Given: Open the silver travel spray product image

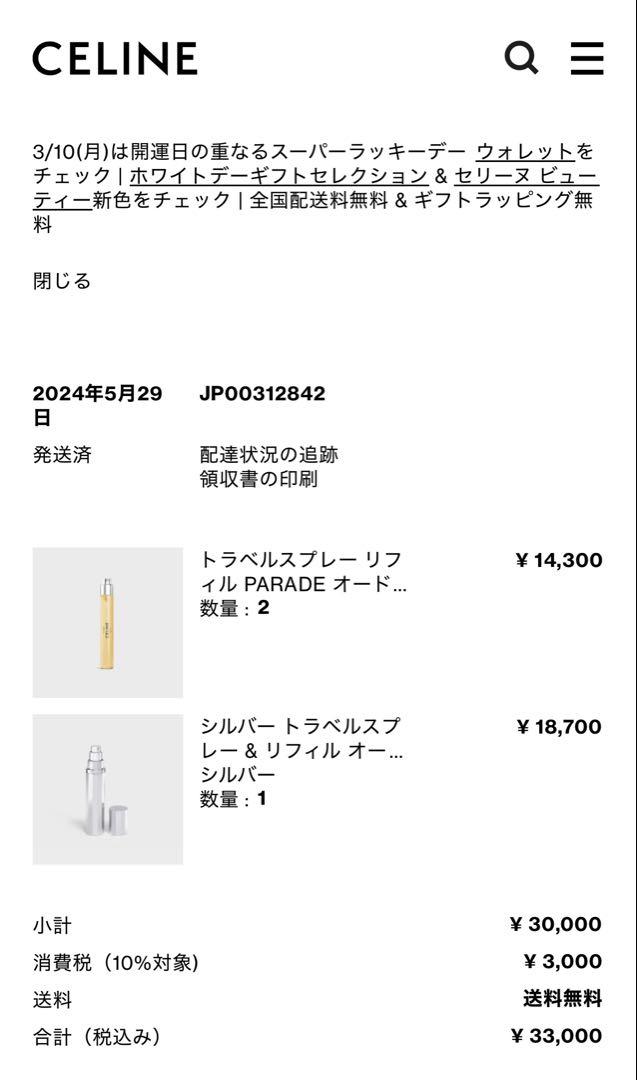Looking at the screenshot, I should (107, 789).
